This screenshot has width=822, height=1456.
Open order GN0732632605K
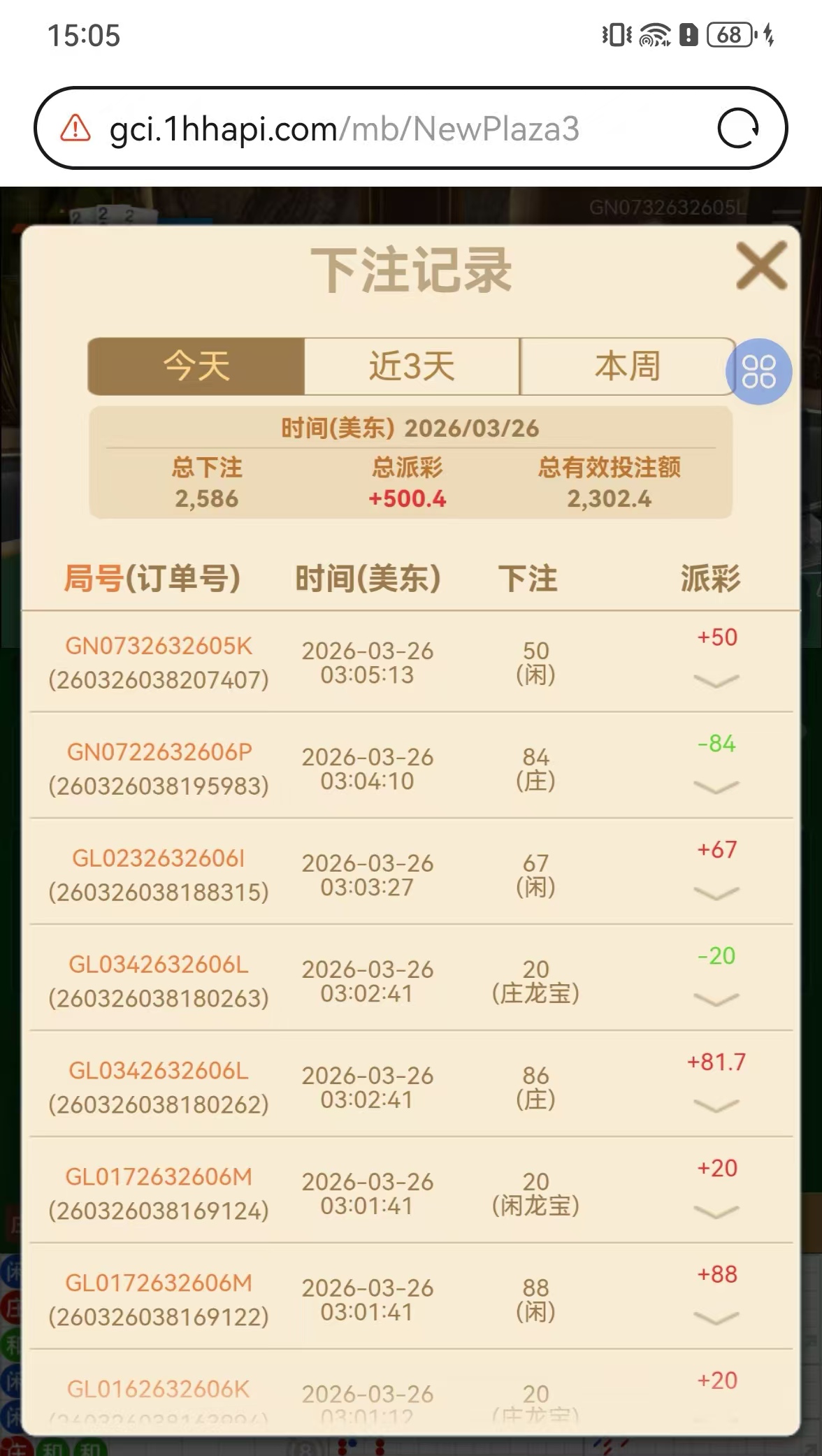(x=159, y=647)
